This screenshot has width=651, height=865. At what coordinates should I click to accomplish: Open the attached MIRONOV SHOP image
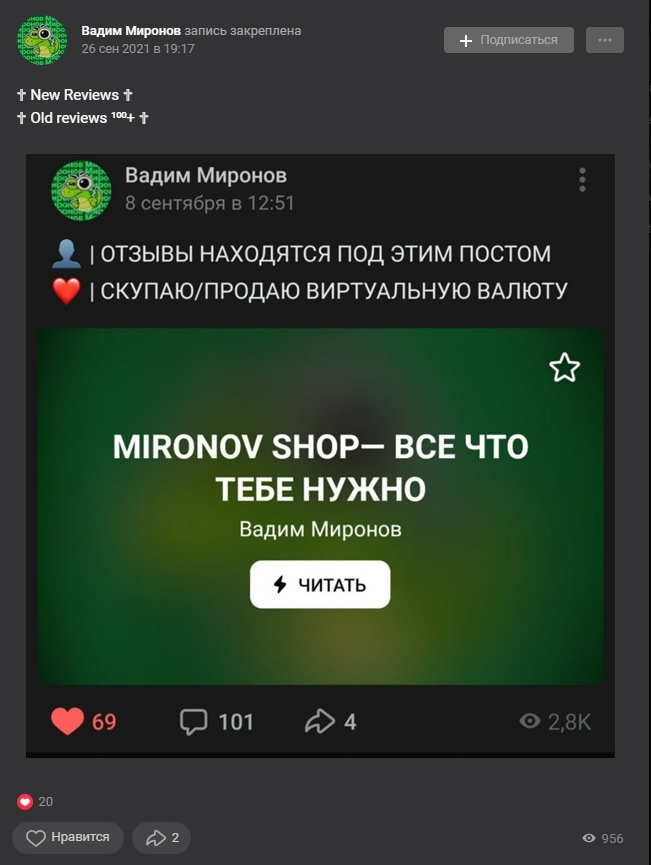pos(320,455)
